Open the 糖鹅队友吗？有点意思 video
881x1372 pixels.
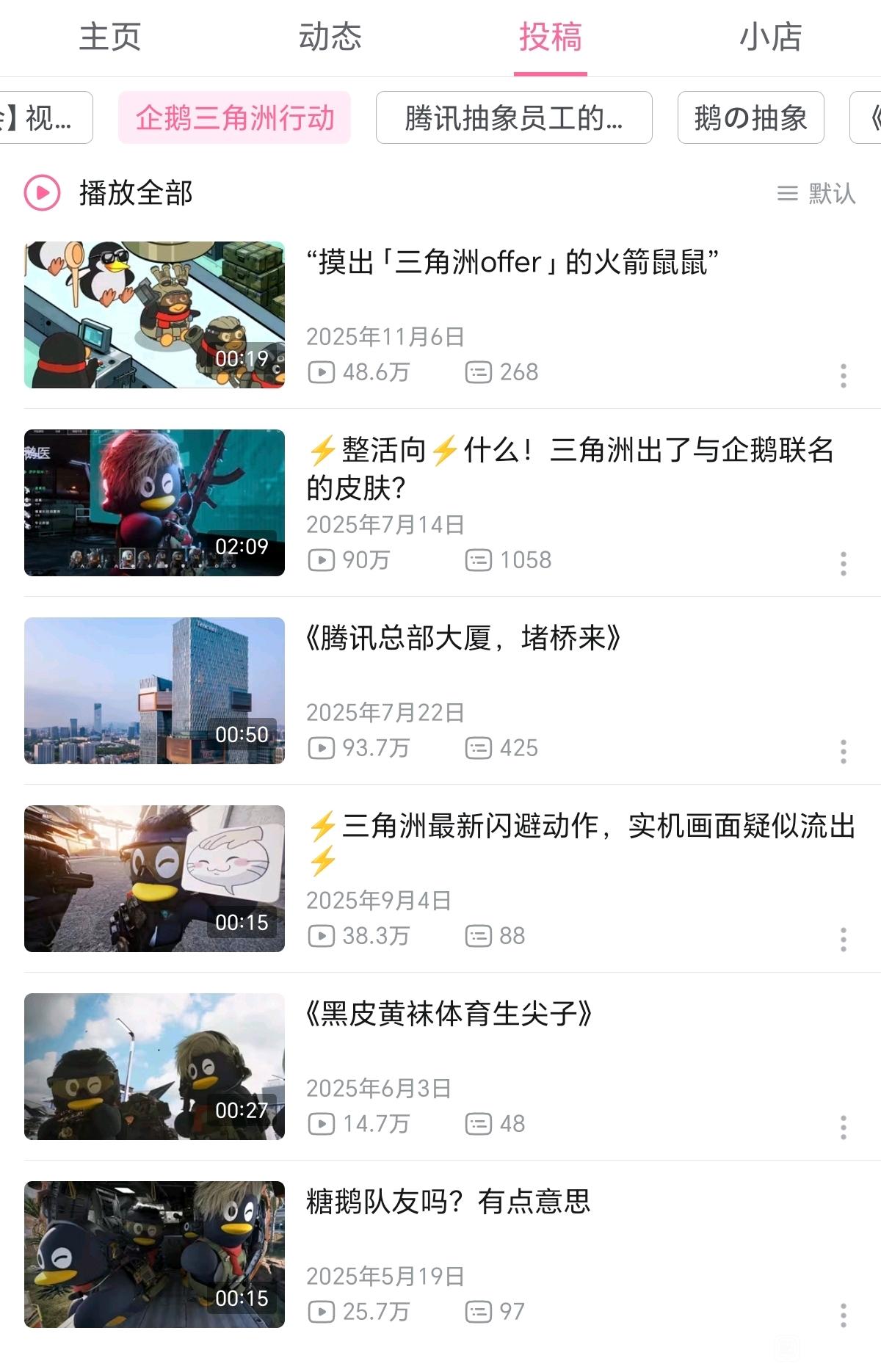(x=448, y=1202)
